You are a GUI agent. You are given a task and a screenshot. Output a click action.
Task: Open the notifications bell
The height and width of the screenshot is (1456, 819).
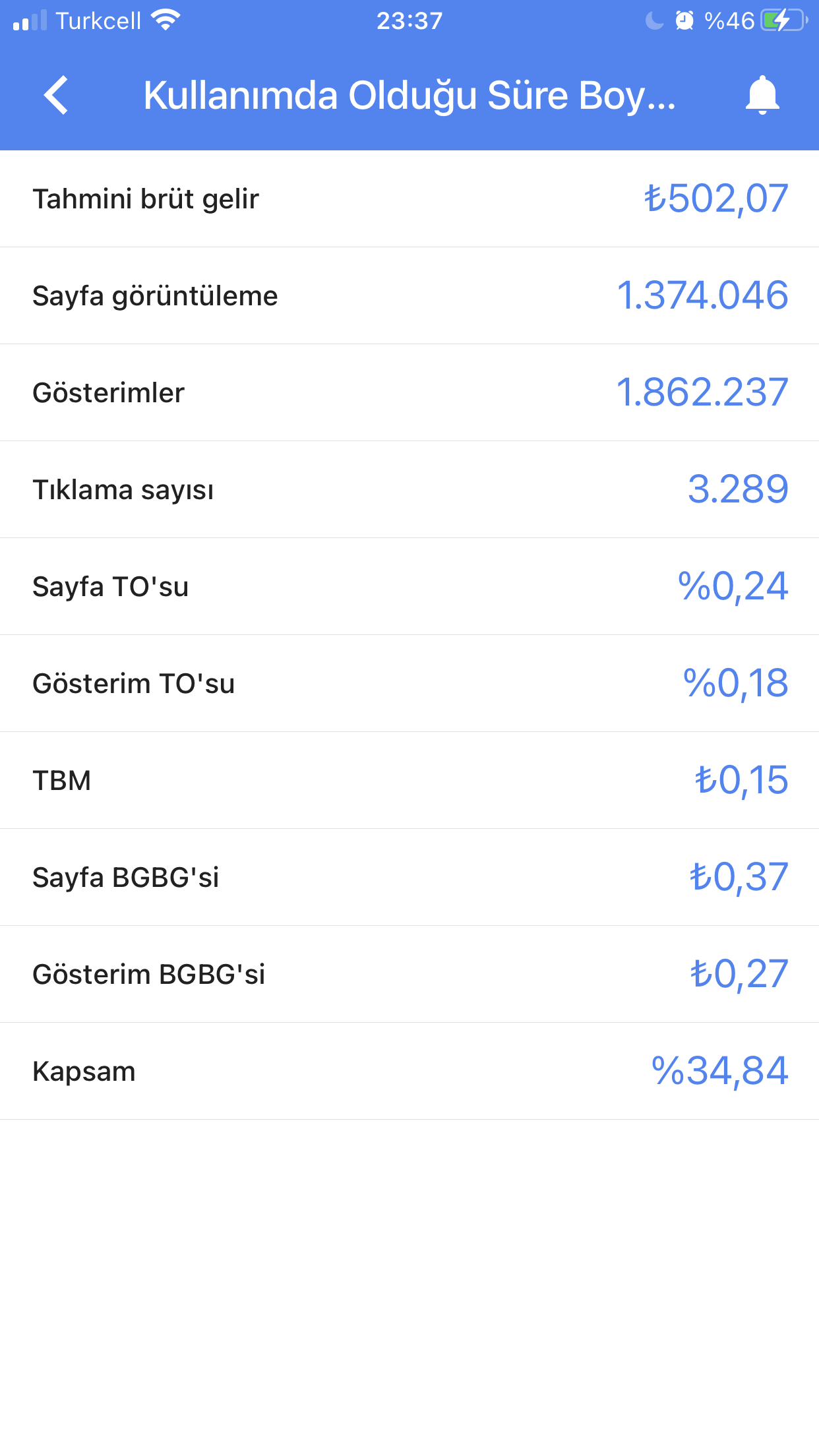pyautogui.click(x=762, y=95)
